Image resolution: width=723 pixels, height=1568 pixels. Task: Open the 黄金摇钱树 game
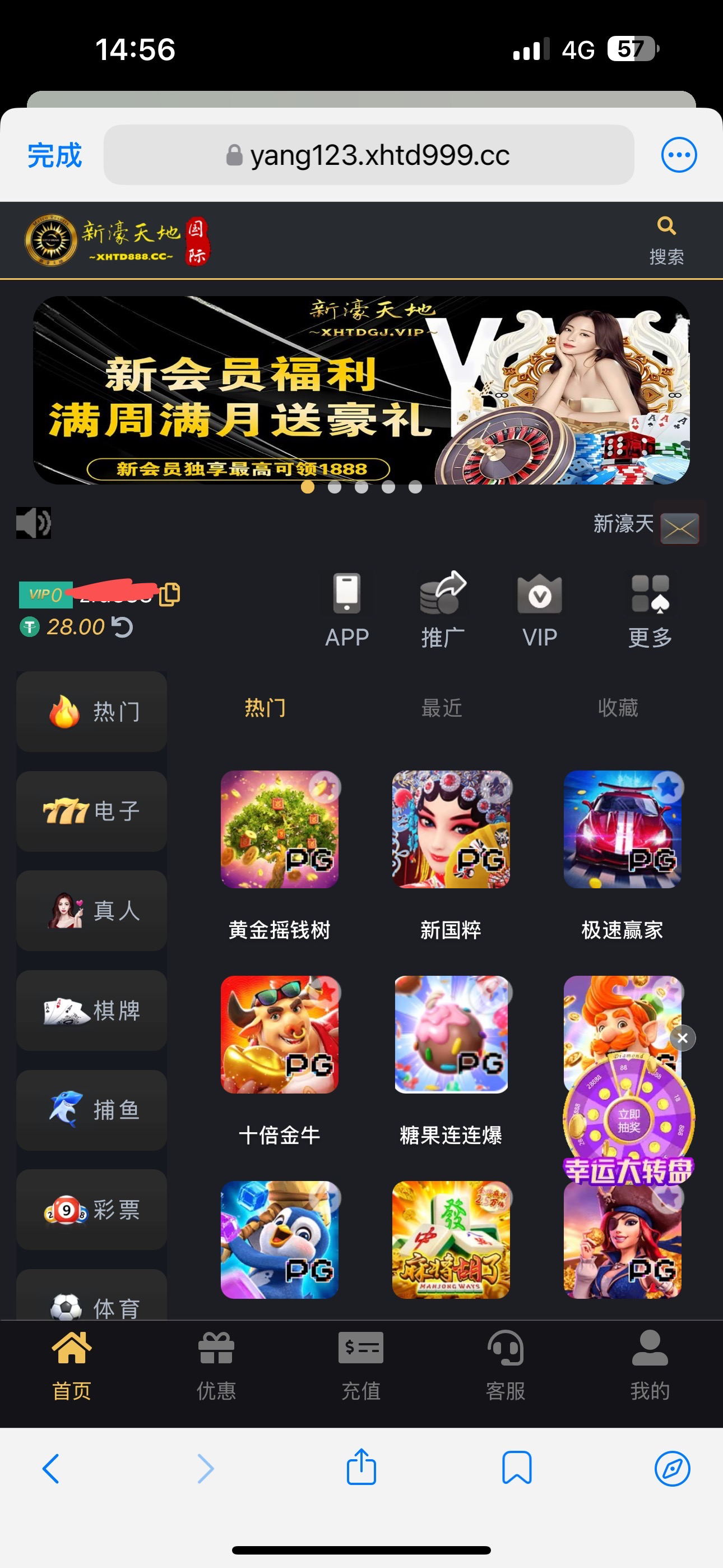[279, 829]
